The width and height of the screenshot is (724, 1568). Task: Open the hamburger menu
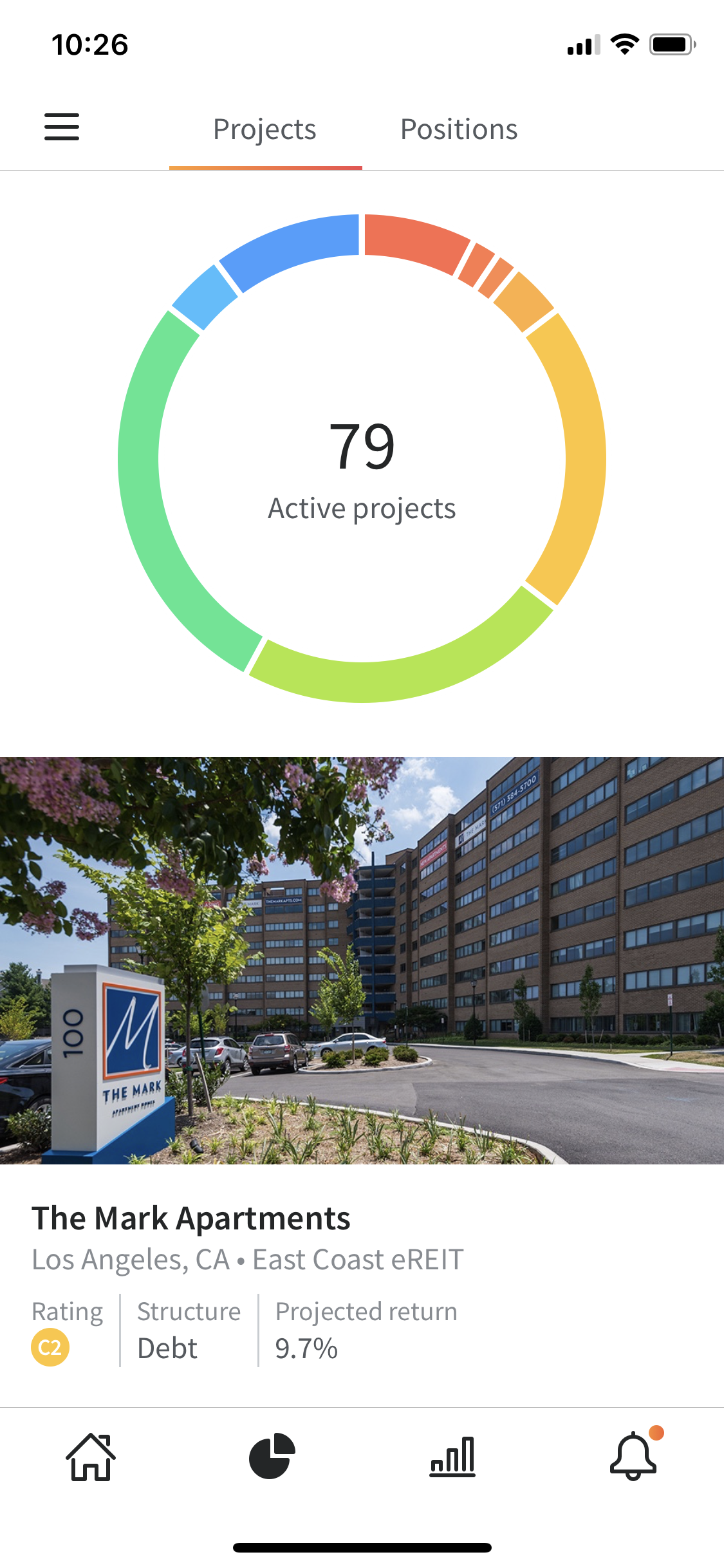pyautogui.click(x=62, y=127)
